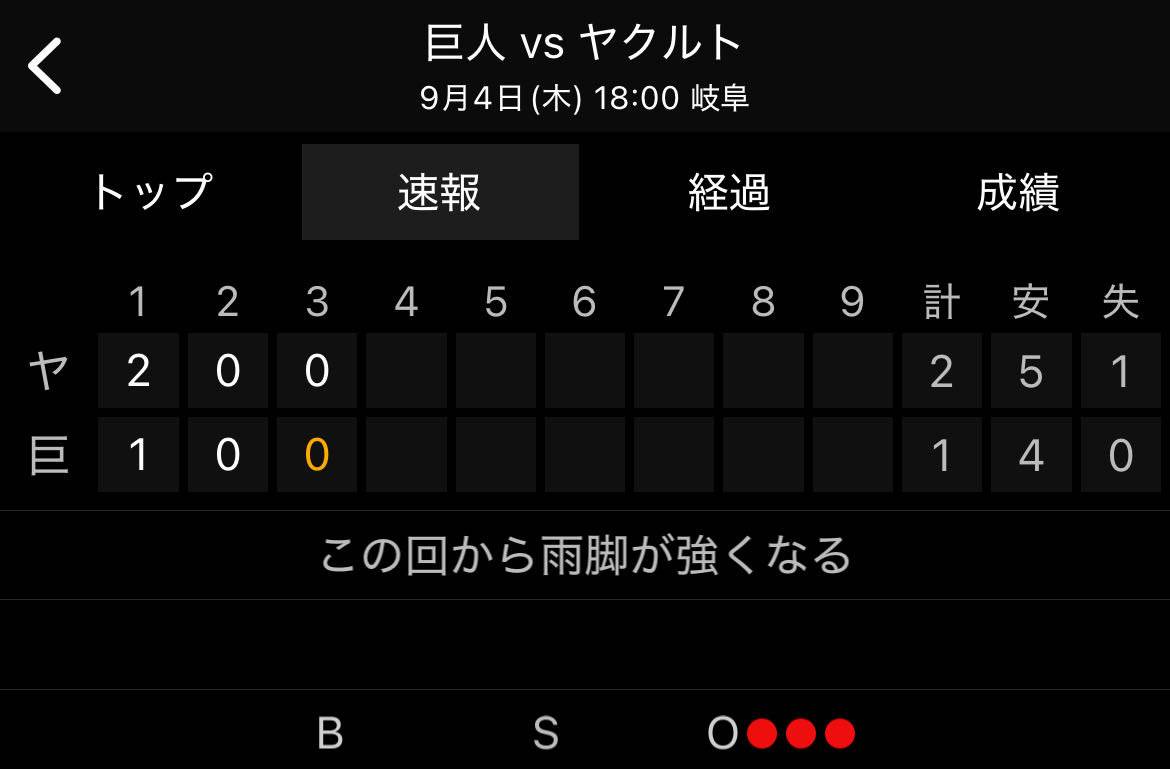Switch to the トップ tab
The height and width of the screenshot is (769, 1170).
coord(152,192)
